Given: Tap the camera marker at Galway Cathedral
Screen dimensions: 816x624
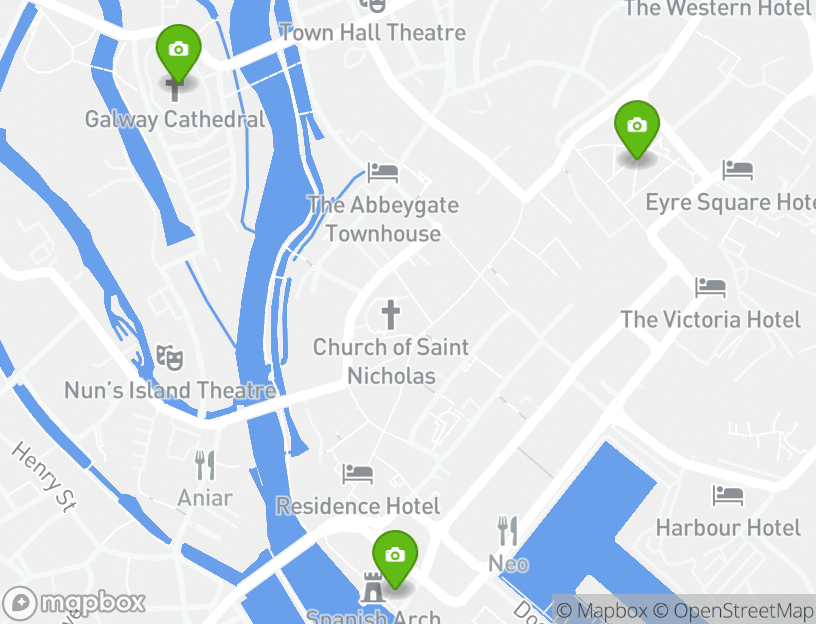Looking at the screenshot, I should [178, 51].
